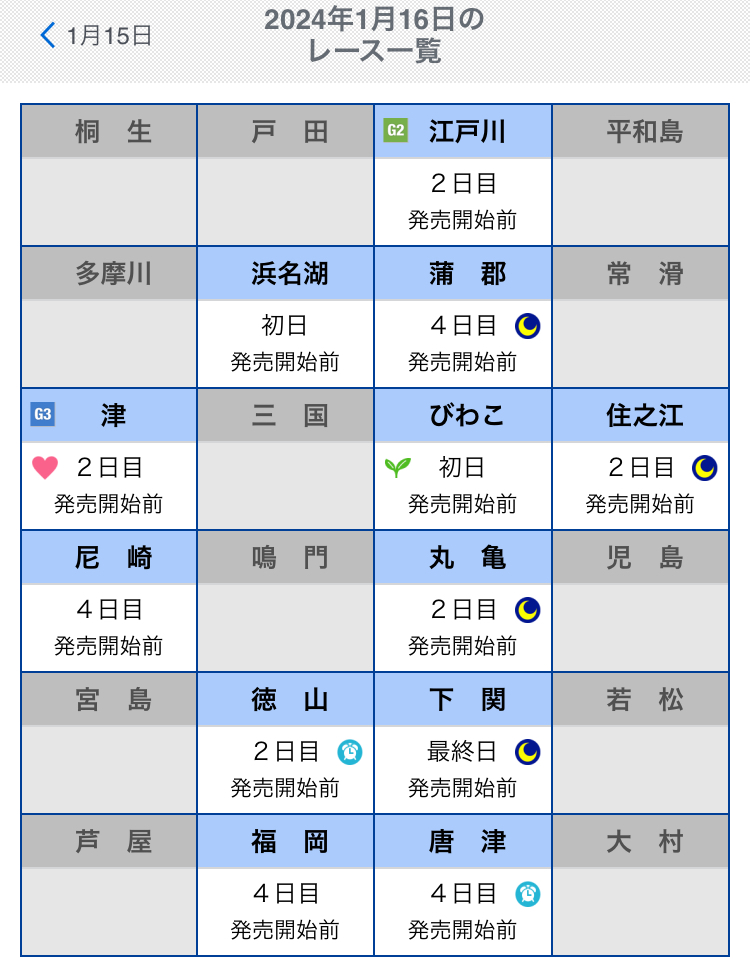750x968 pixels.
Task: Open the 唐津 race card
Action: tap(463, 885)
